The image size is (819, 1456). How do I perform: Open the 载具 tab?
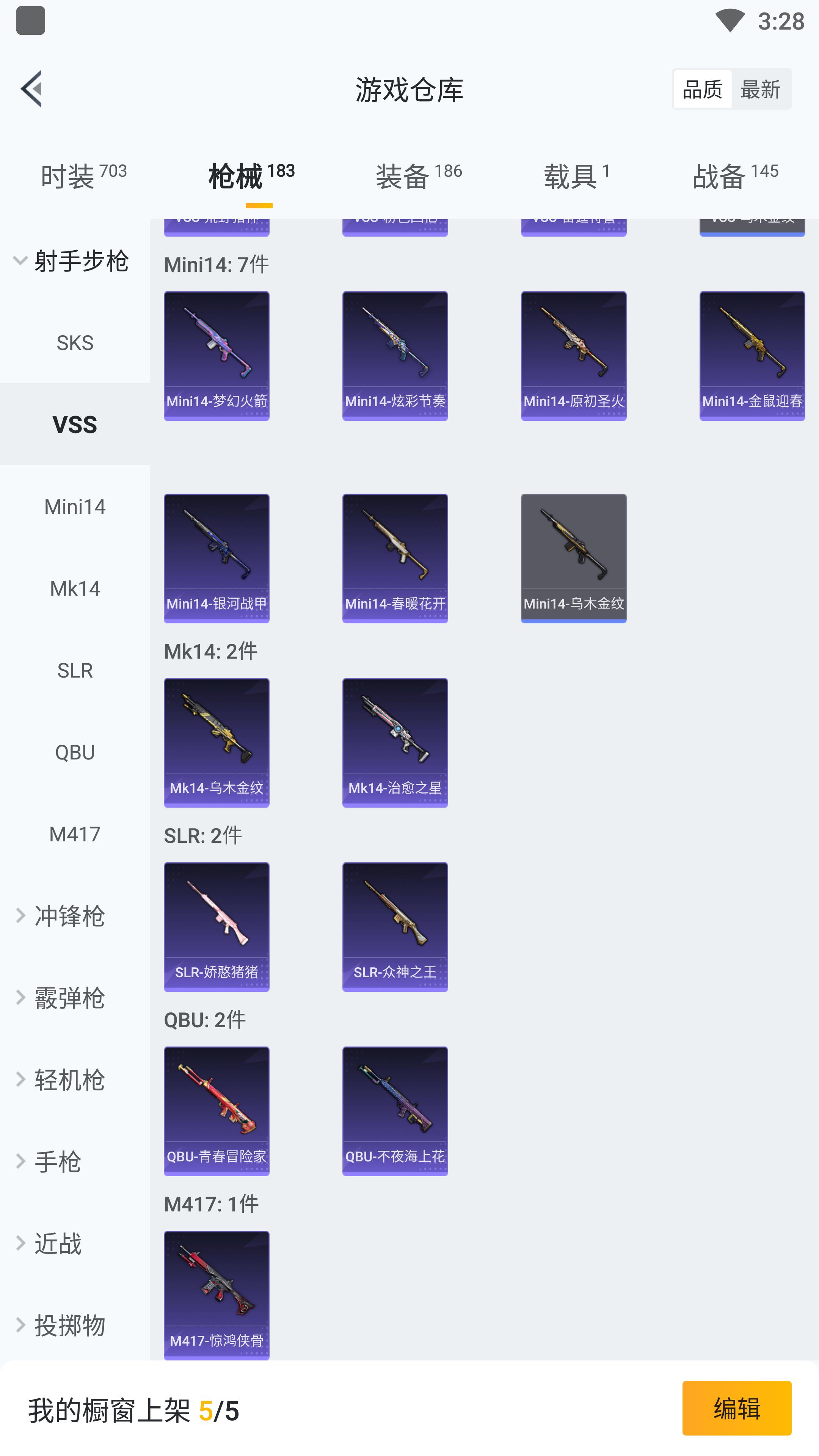tap(576, 176)
